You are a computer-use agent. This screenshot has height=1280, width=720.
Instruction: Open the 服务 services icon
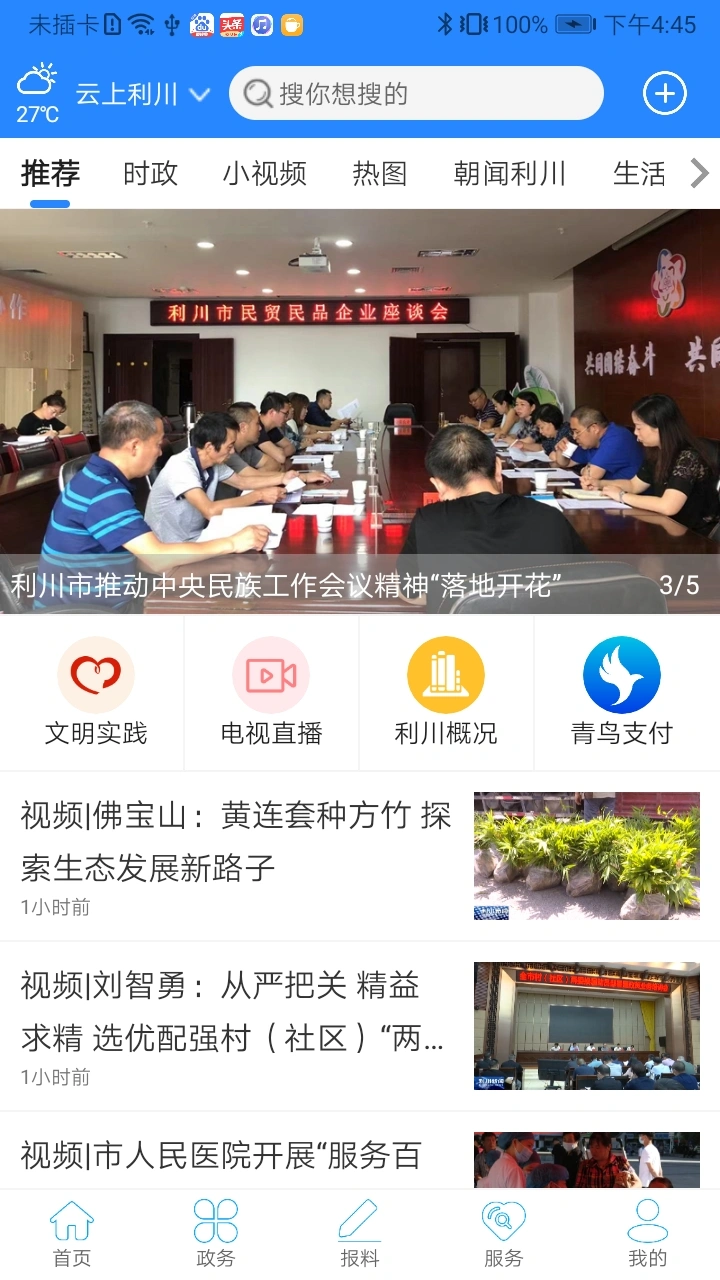click(502, 1230)
